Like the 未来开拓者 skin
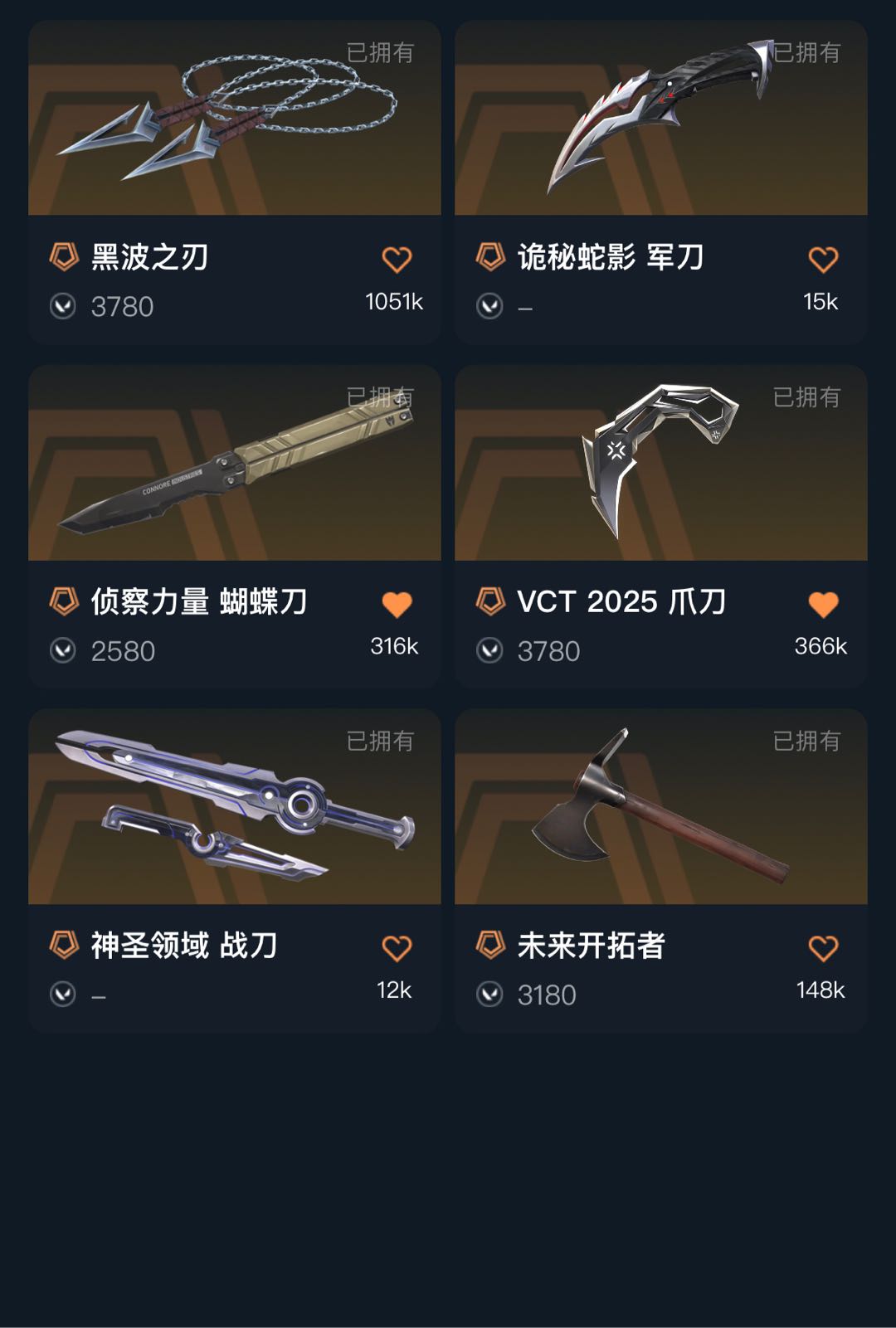This screenshot has height=1328, width=896. pyautogui.click(x=823, y=948)
